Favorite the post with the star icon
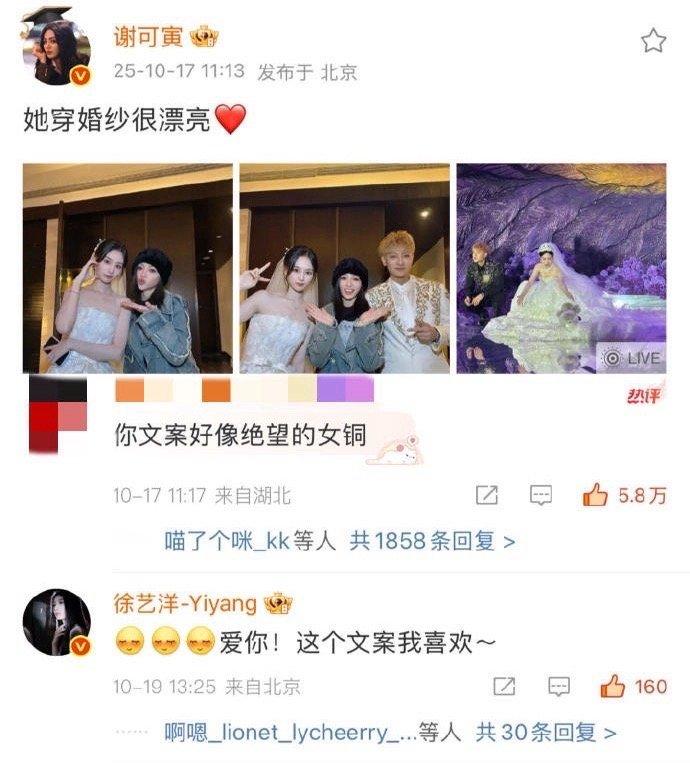This screenshot has width=690, height=763. (x=653, y=40)
